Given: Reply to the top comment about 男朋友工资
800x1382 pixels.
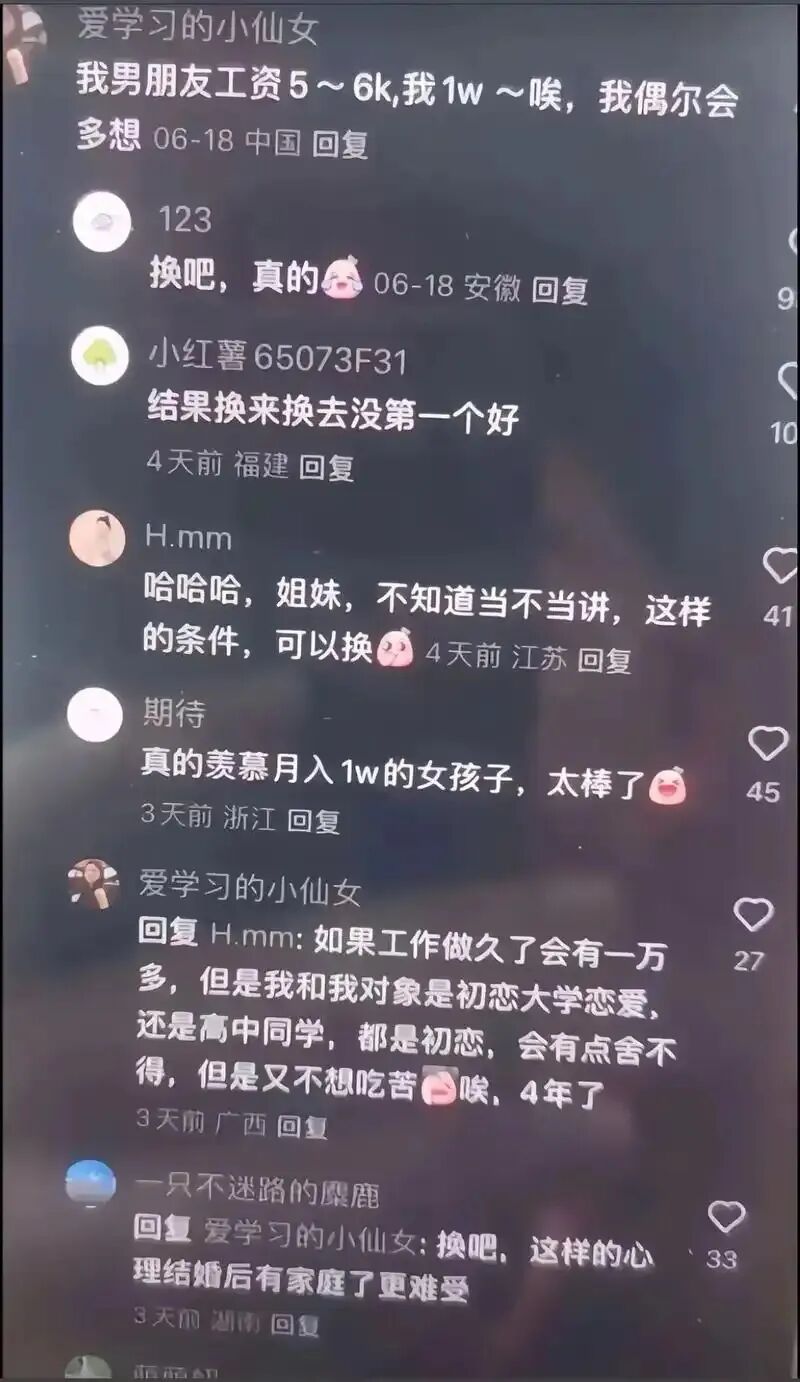Looking at the screenshot, I should tap(340, 143).
